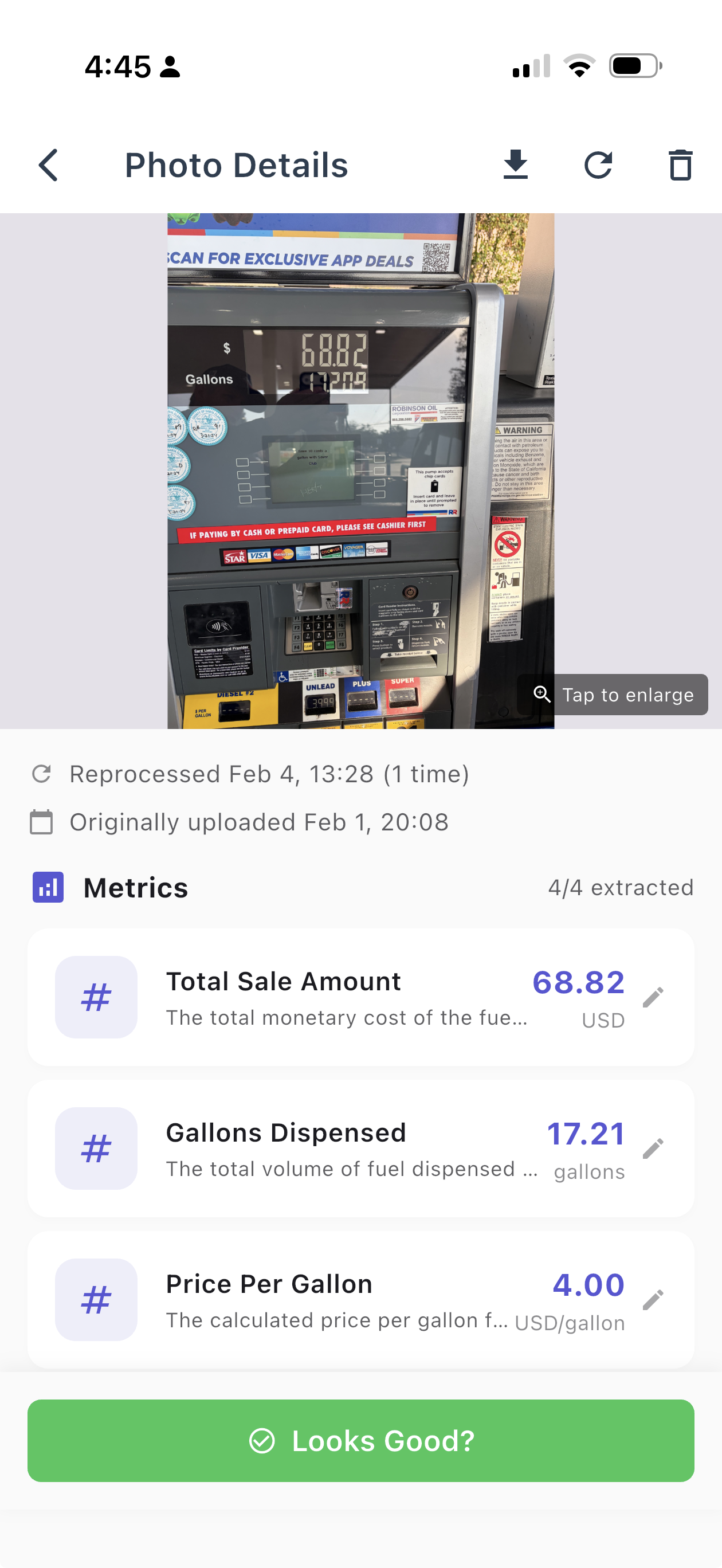This screenshot has width=722, height=1568.
Task: Tap the number icon on Gallons Dispensed card
Action: (96, 1148)
